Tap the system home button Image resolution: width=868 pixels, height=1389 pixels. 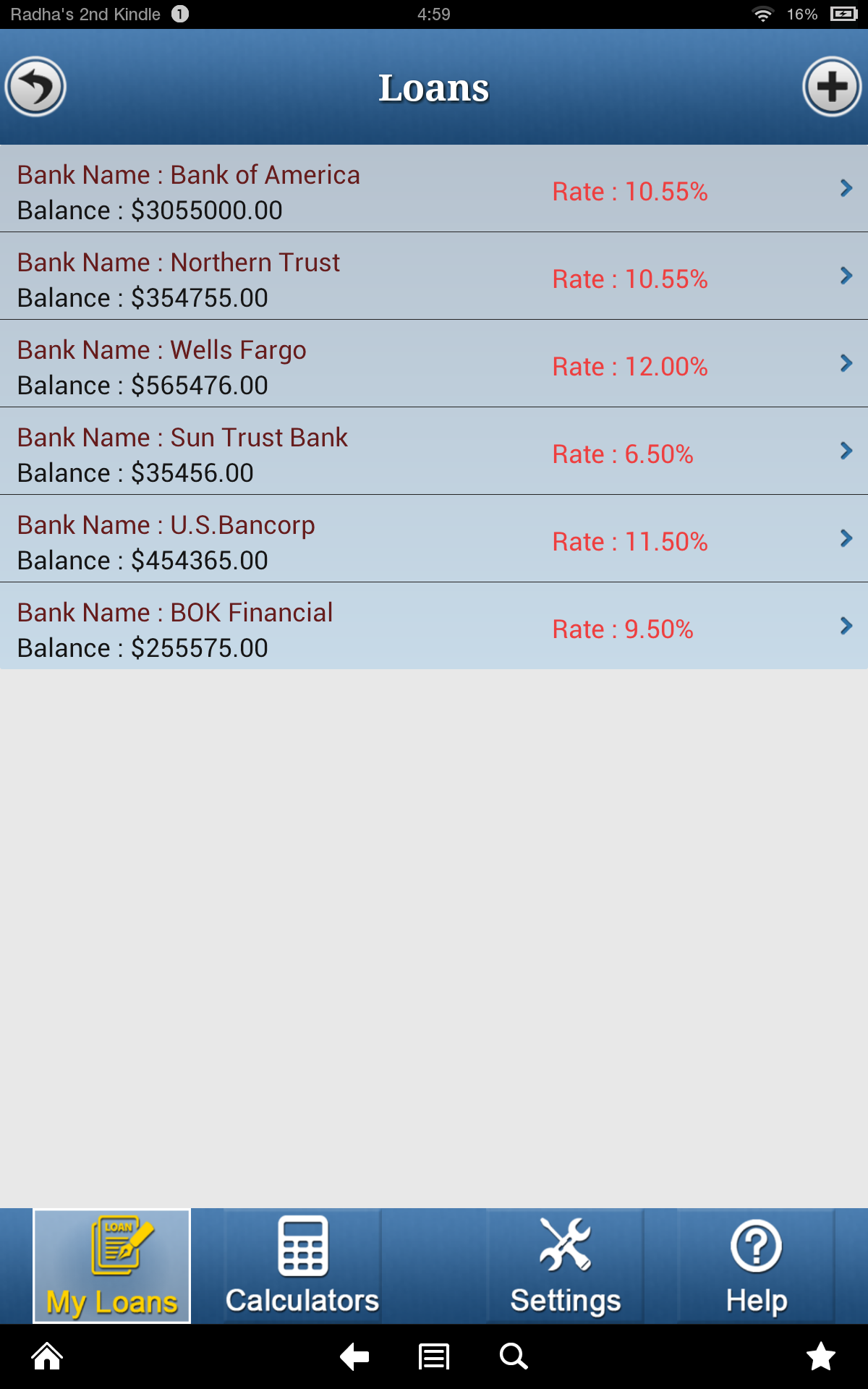click(x=48, y=1356)
